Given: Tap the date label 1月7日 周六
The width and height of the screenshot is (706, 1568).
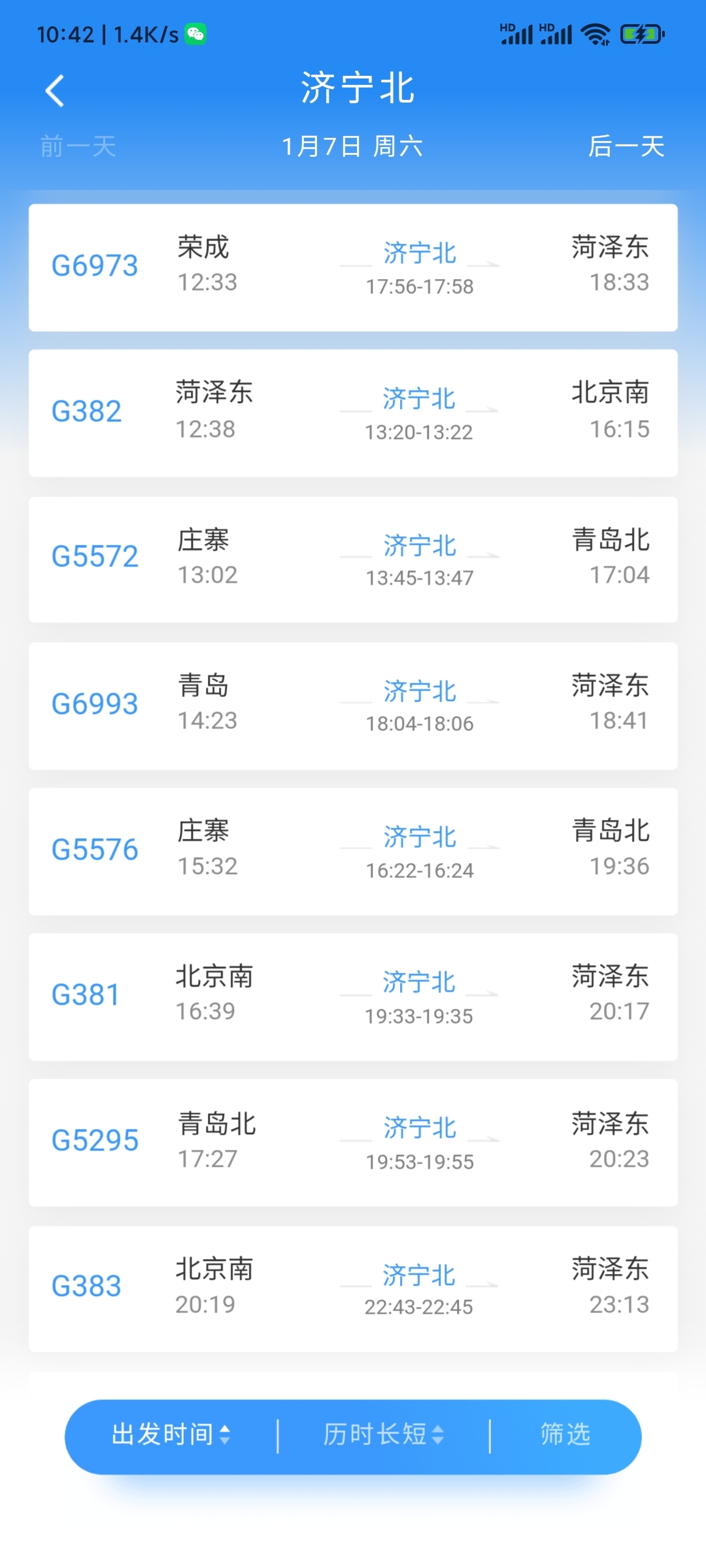Looking at the screenshot, I should (x=353, y=147).
